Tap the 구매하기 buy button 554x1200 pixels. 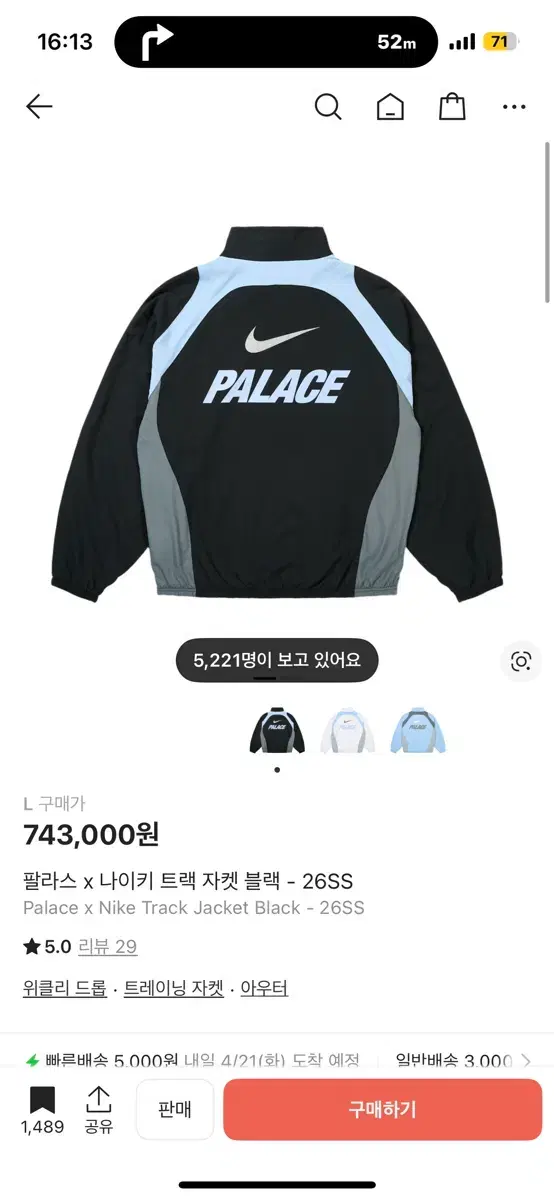coord(382,1109)
